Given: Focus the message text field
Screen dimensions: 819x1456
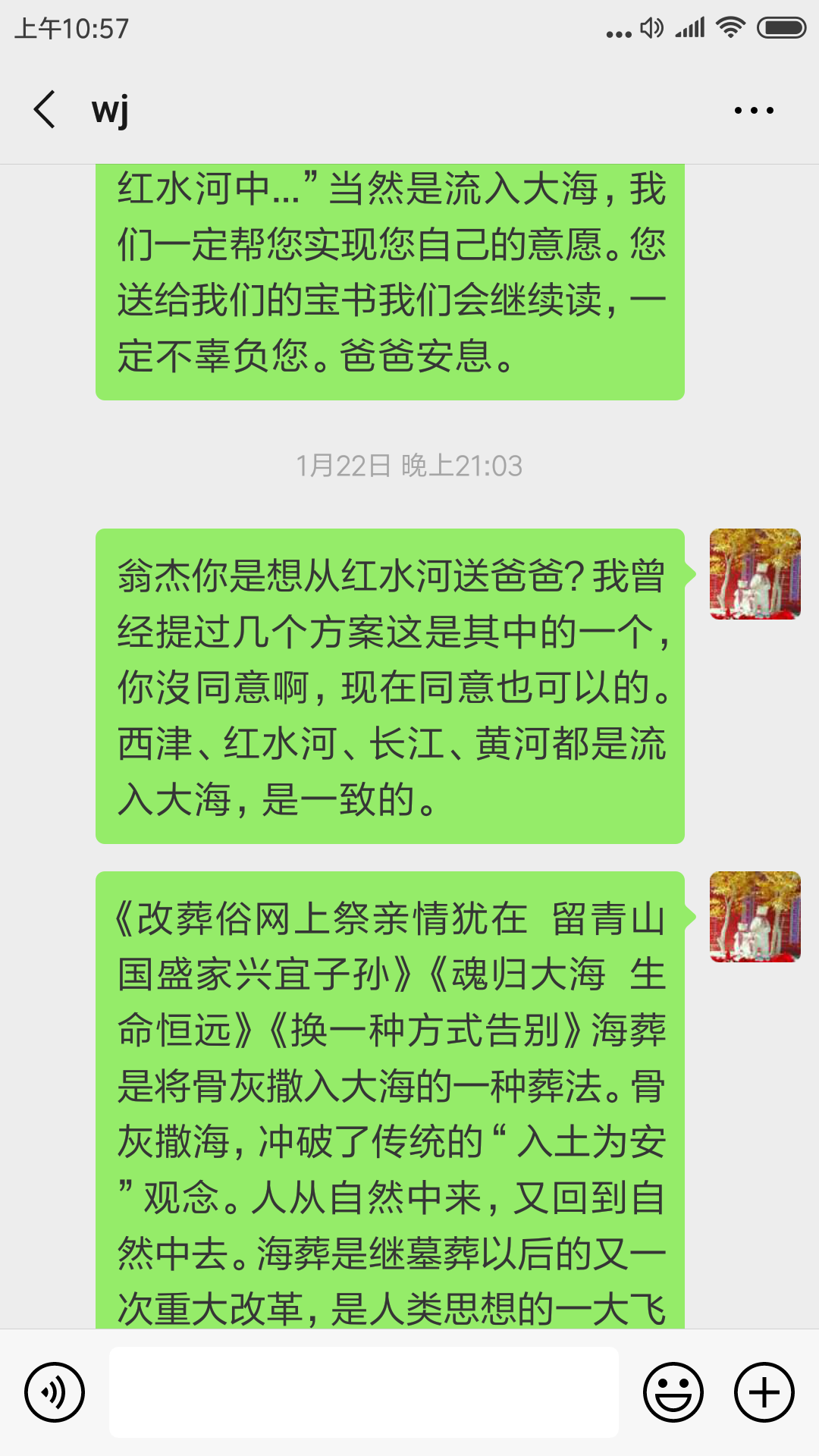Looking at the screenshot, I should click(x=364, y=1392).
